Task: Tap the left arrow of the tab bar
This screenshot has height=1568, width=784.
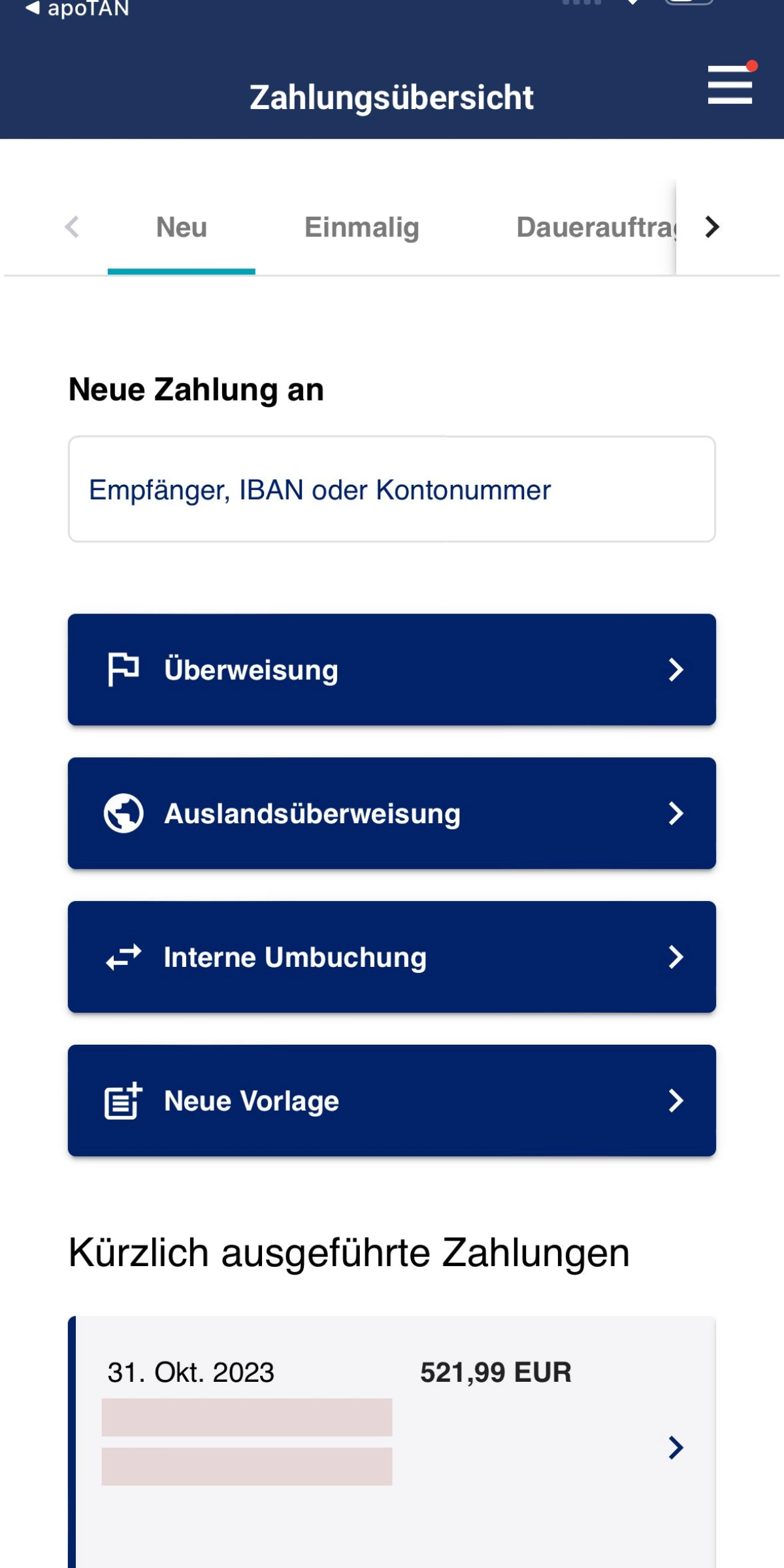Action: tap(72, 227)
